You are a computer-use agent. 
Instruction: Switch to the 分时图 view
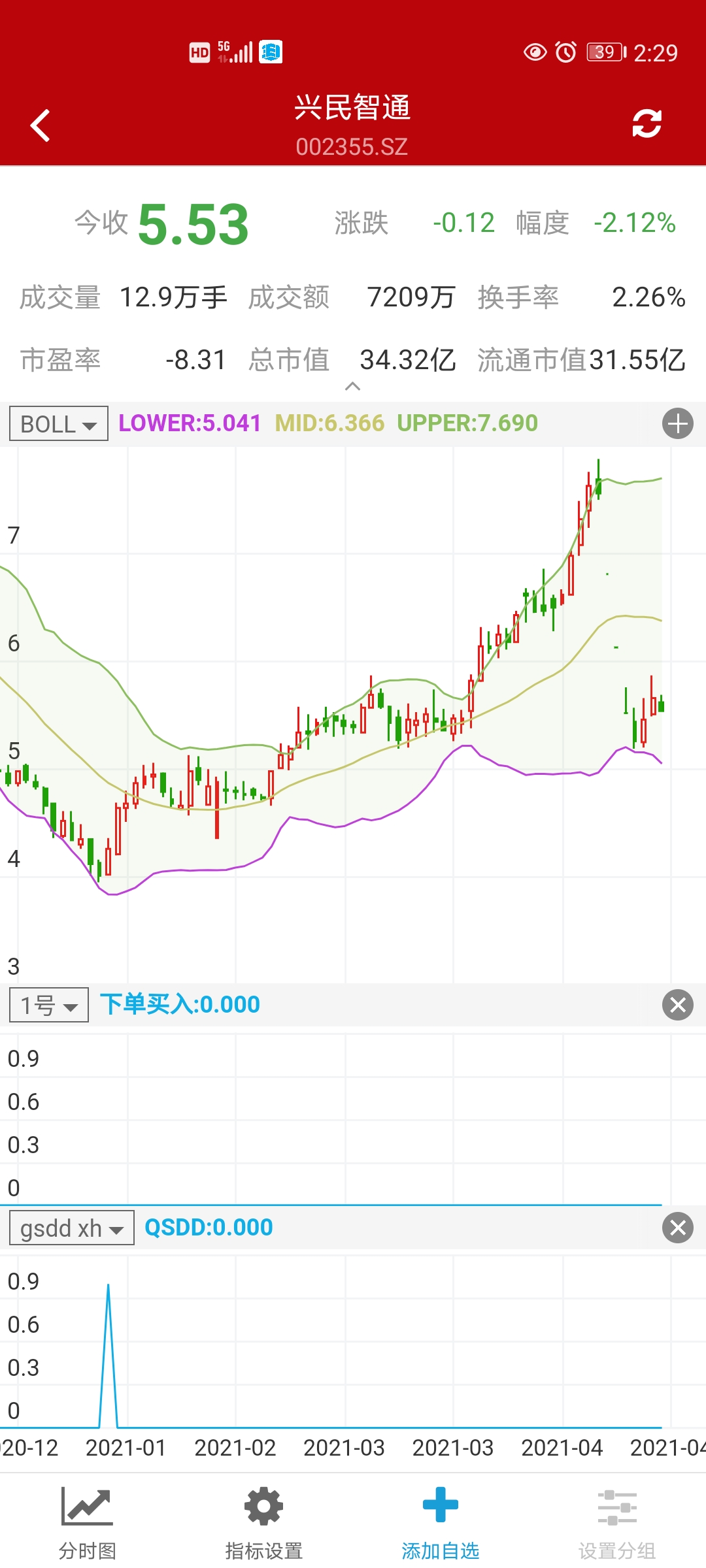pos(88,1522)
